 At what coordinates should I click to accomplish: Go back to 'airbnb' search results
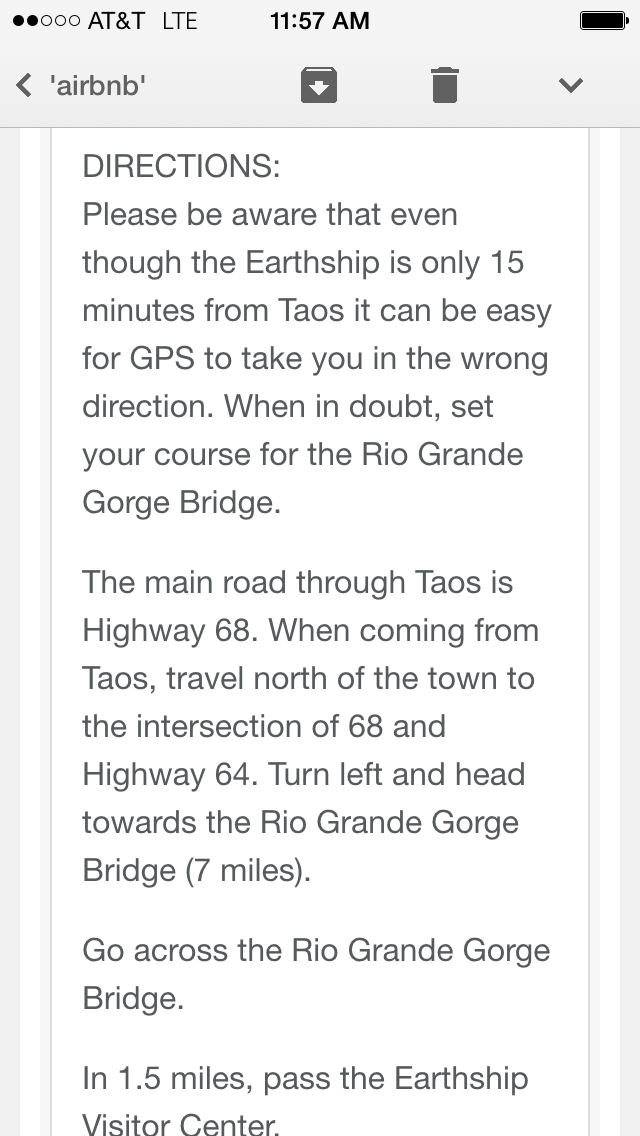[81, 85]
